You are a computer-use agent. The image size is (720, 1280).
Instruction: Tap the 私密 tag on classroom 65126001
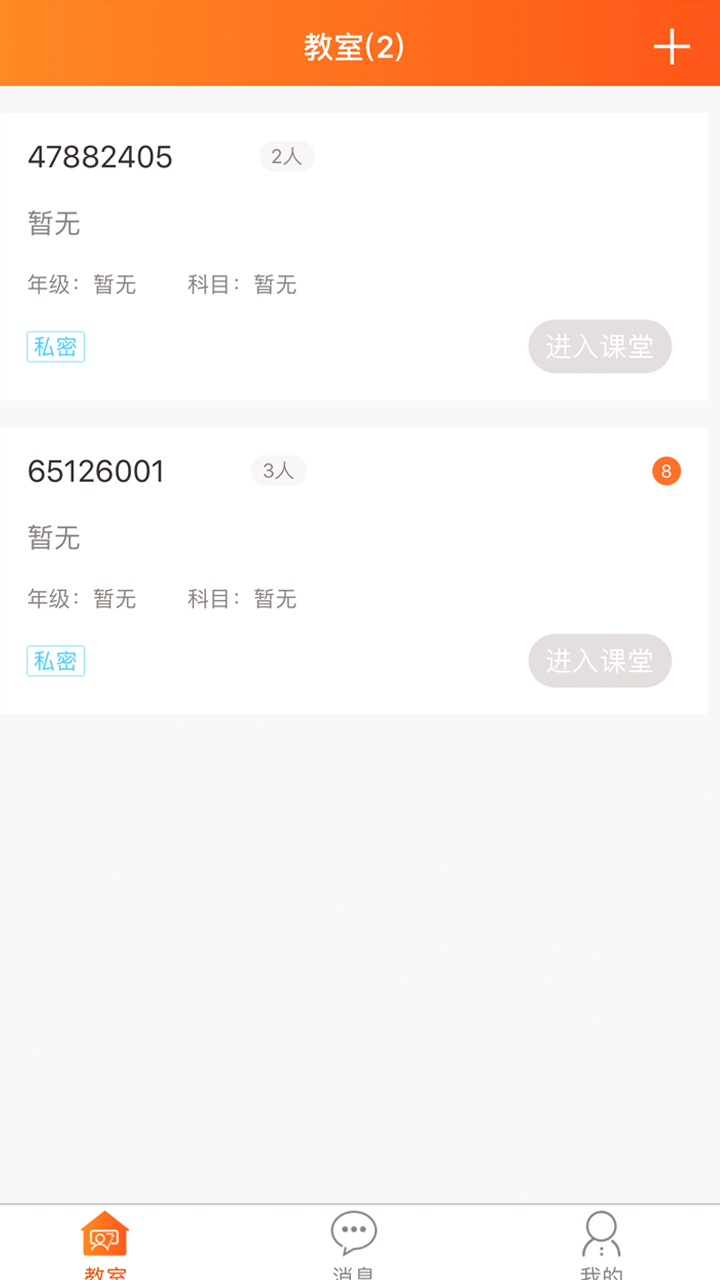pyautogui.click(x=55, y=661)
